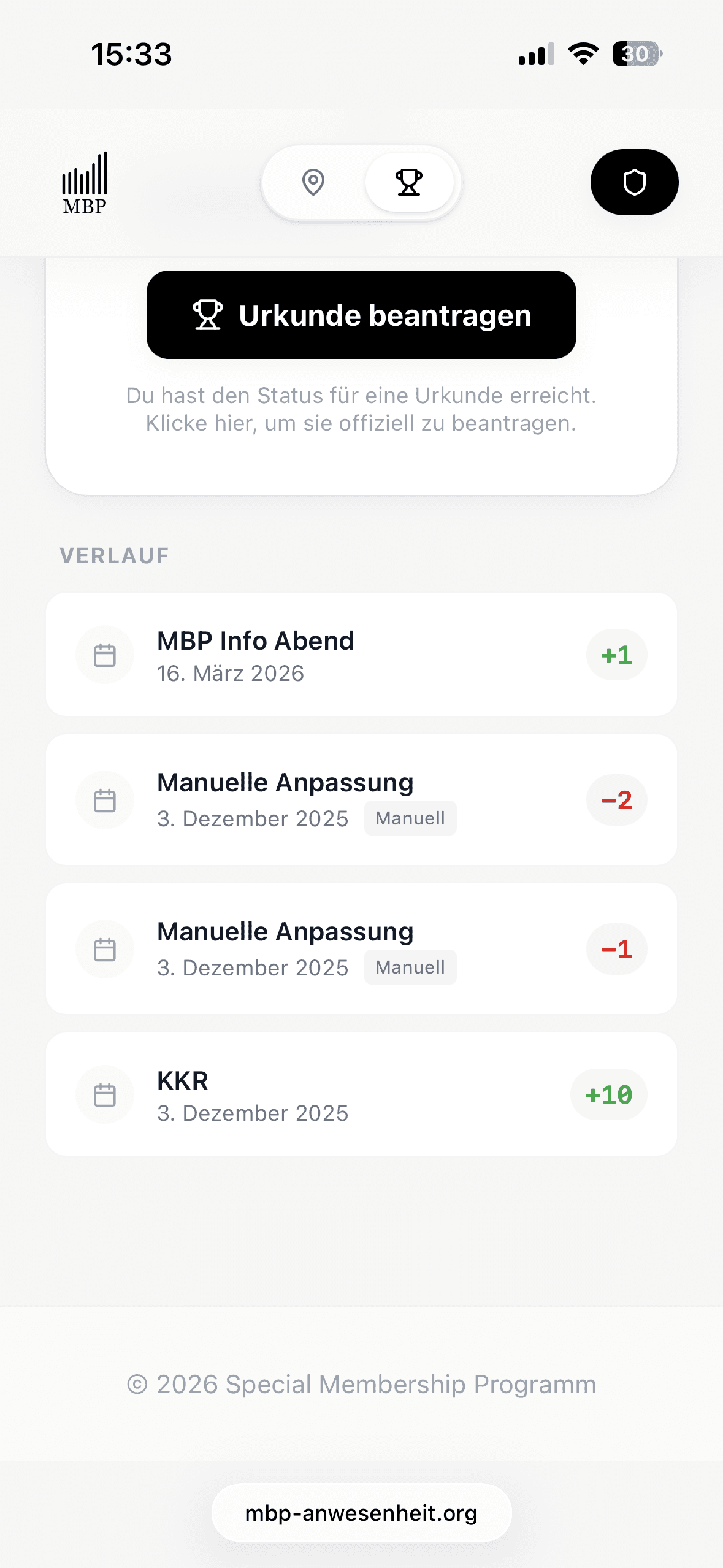Image resolution: width=723 pixels, height=1568 pixels.
Task: Switch to the location pin tab
Action: tap(313, 182)
